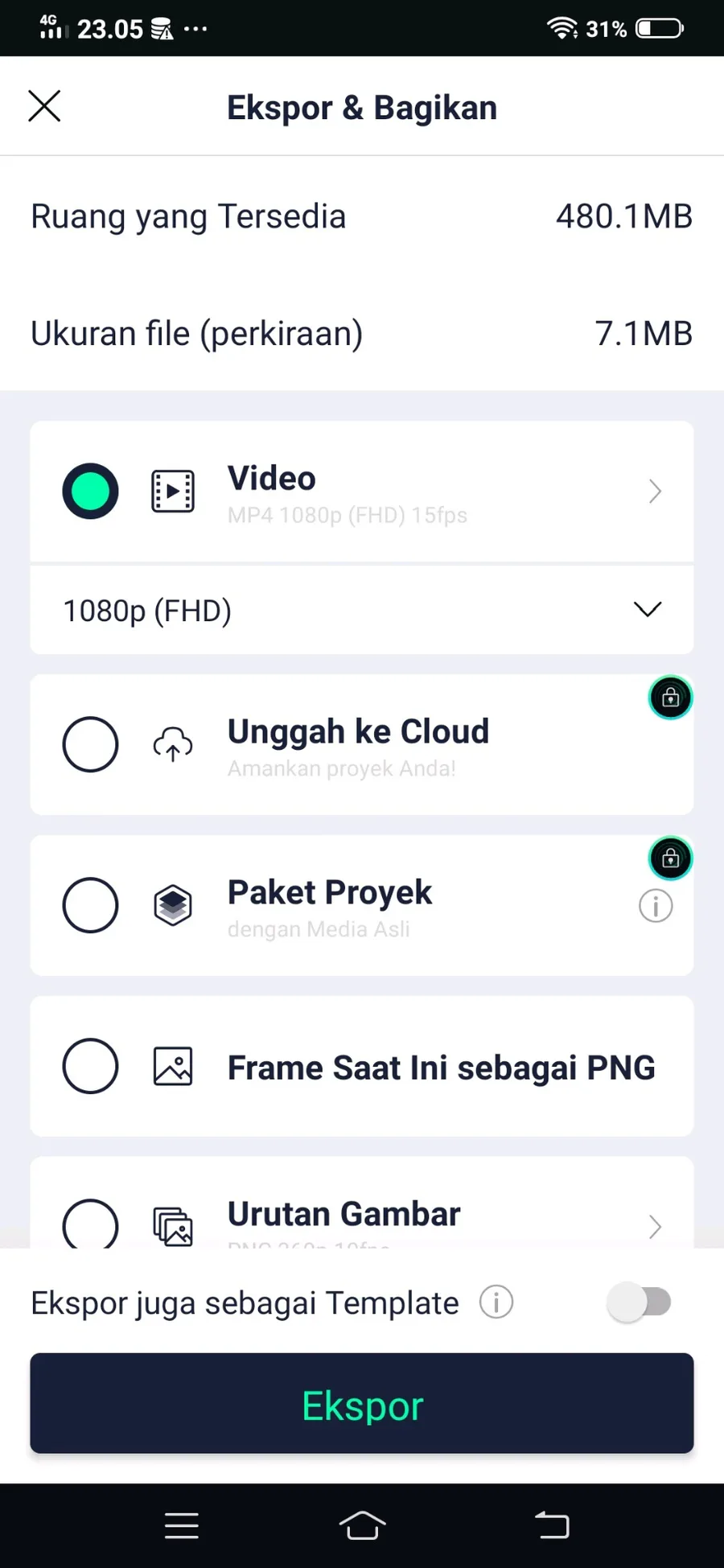The image size is (724, 1568).
Task: Select Unggah ke Cloud option
Action: coord(90,744)
